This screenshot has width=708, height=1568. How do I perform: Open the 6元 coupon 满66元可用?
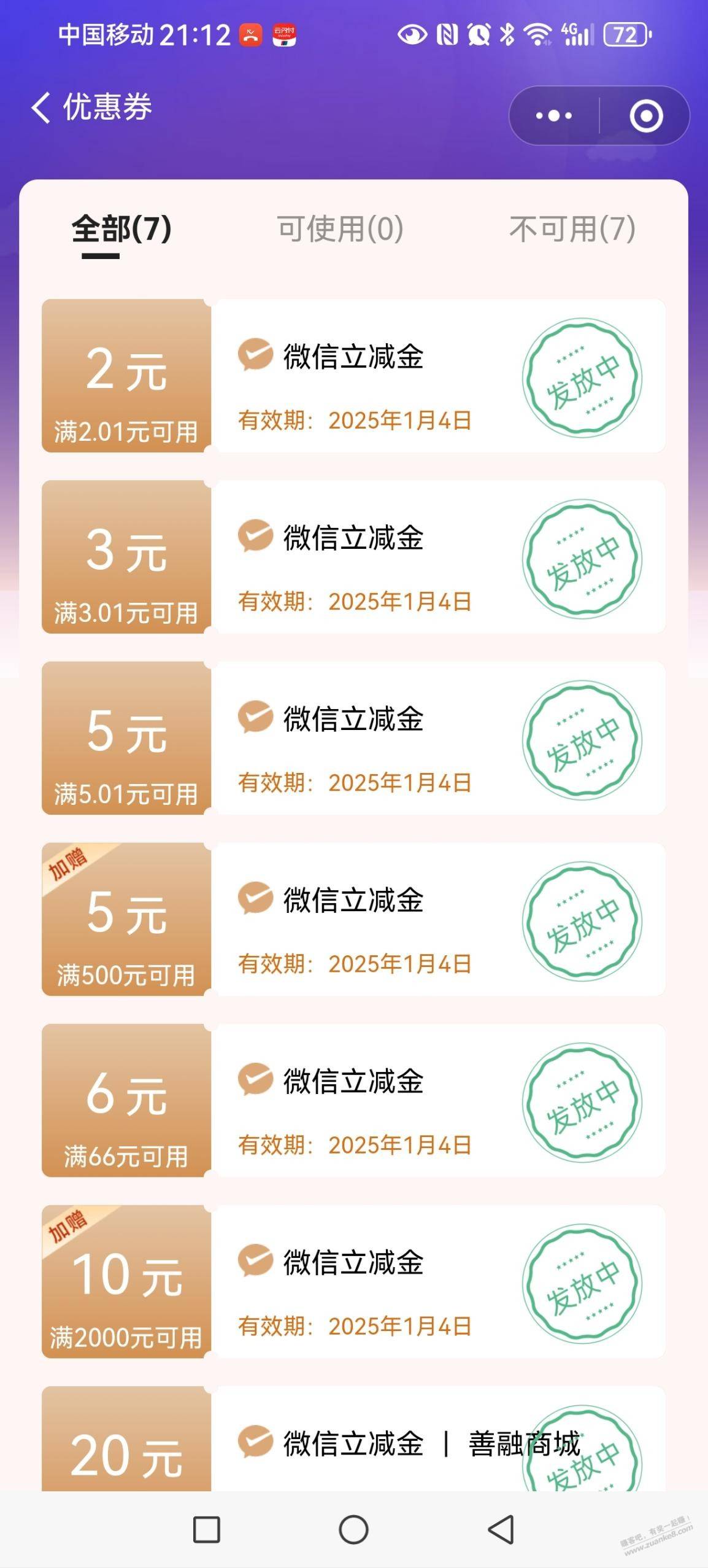(353, 1100)
